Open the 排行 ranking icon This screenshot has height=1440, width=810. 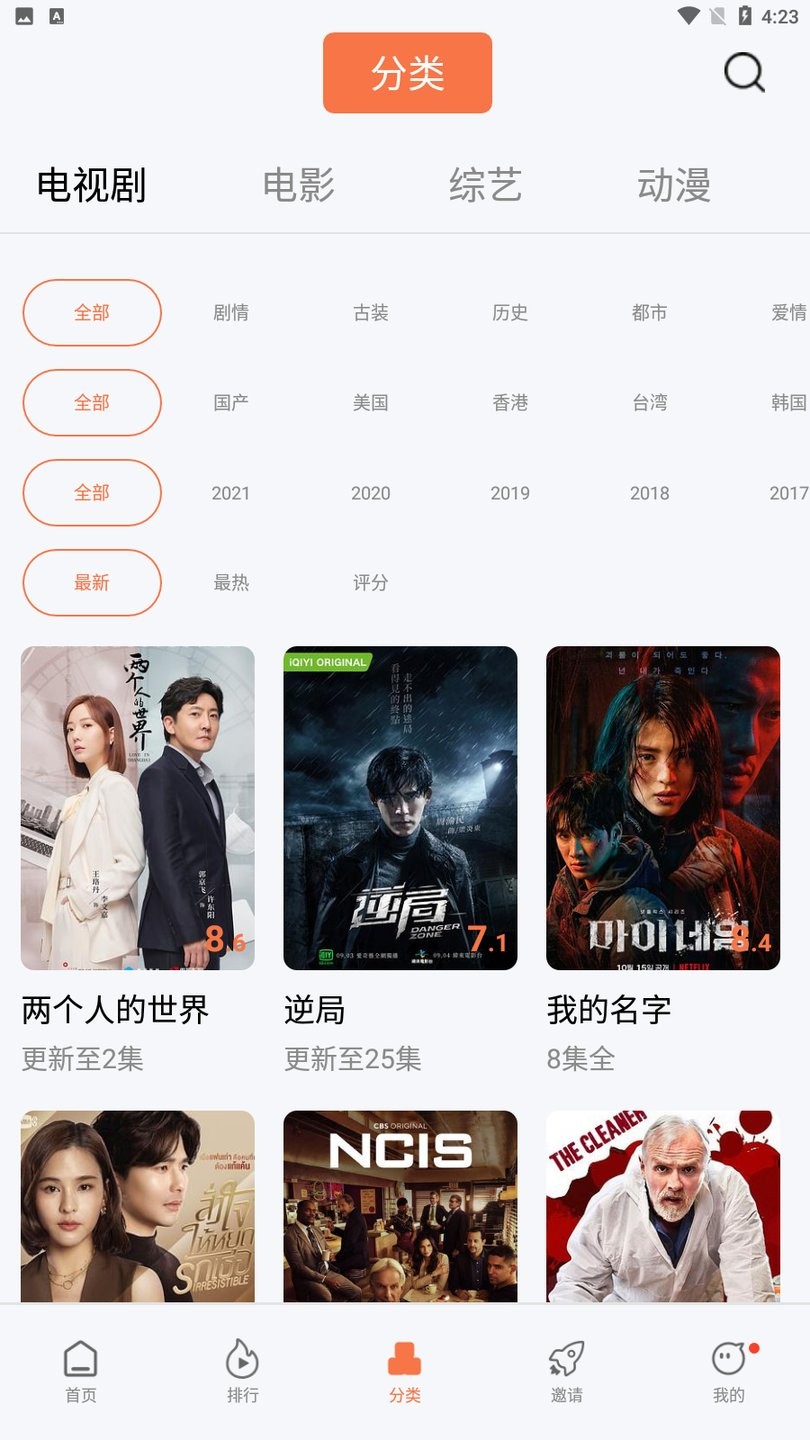click(x=242, y=1360)
